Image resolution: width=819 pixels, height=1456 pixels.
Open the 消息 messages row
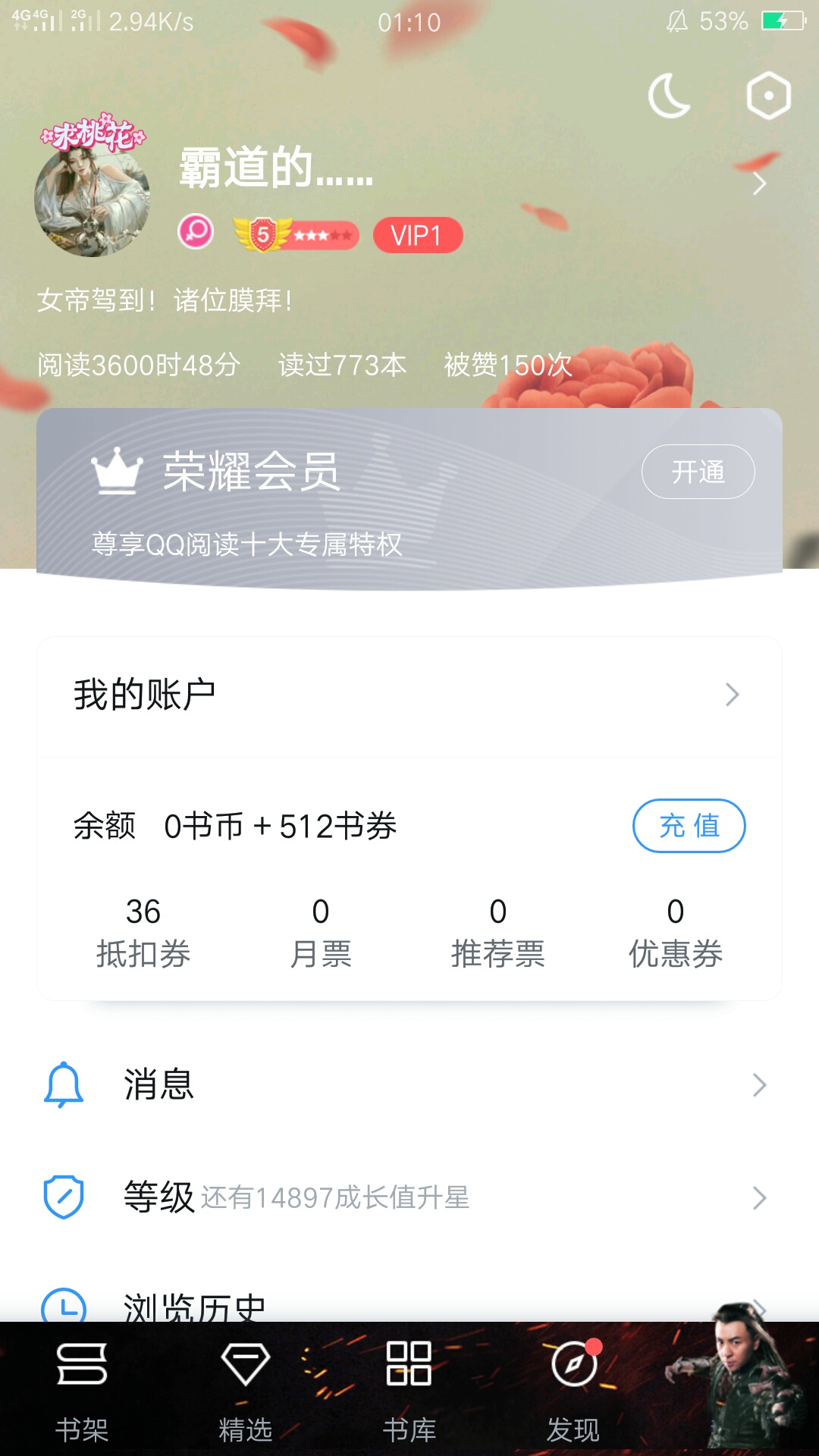click(409, 1085)
